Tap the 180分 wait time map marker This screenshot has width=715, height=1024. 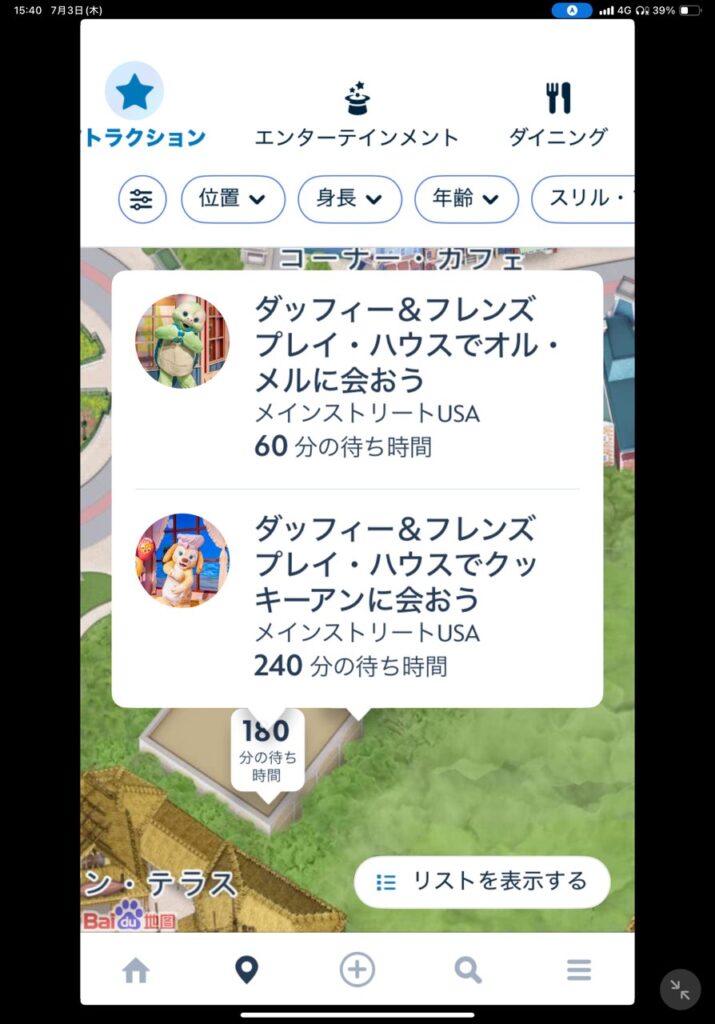[267, 752]
